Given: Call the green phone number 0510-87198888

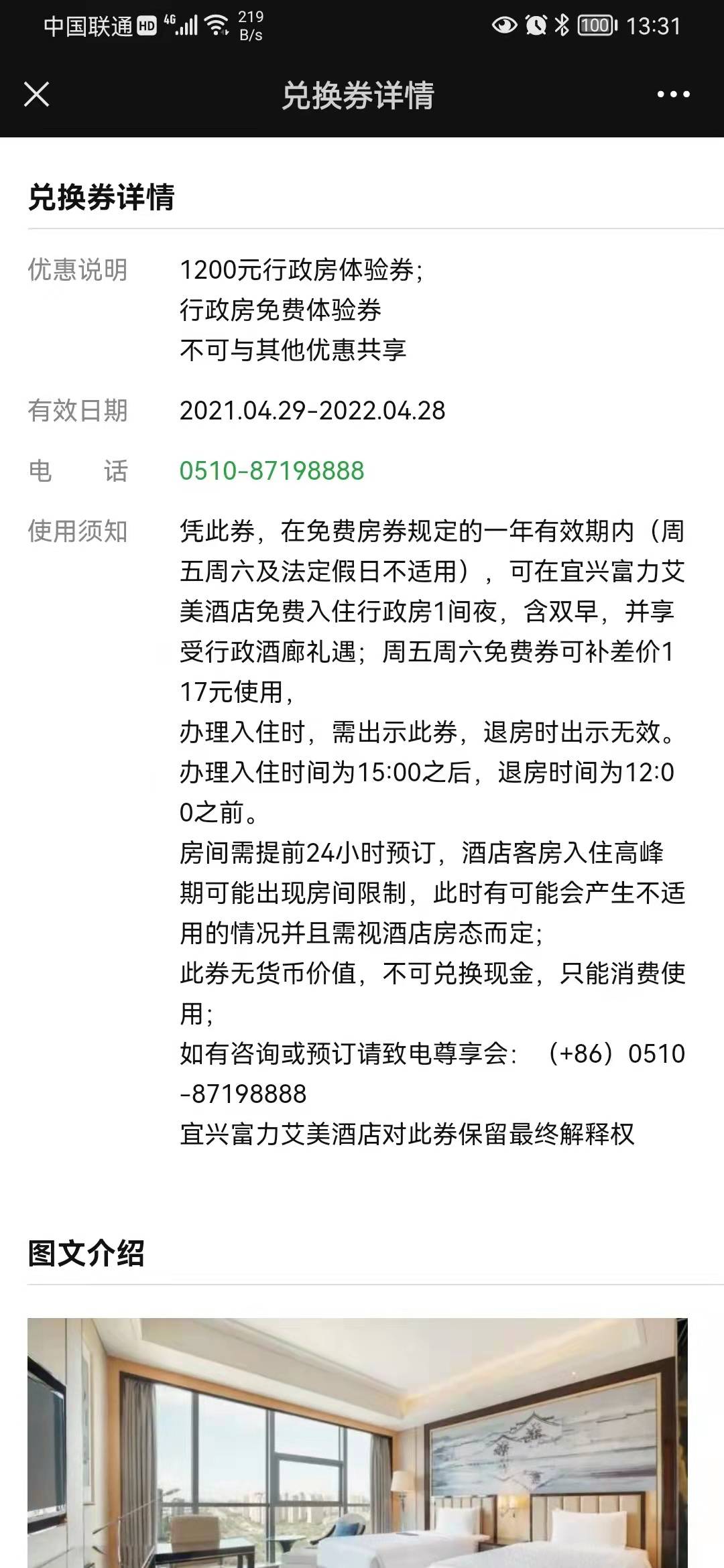Looking at the screenshot, I should (271, 471).
